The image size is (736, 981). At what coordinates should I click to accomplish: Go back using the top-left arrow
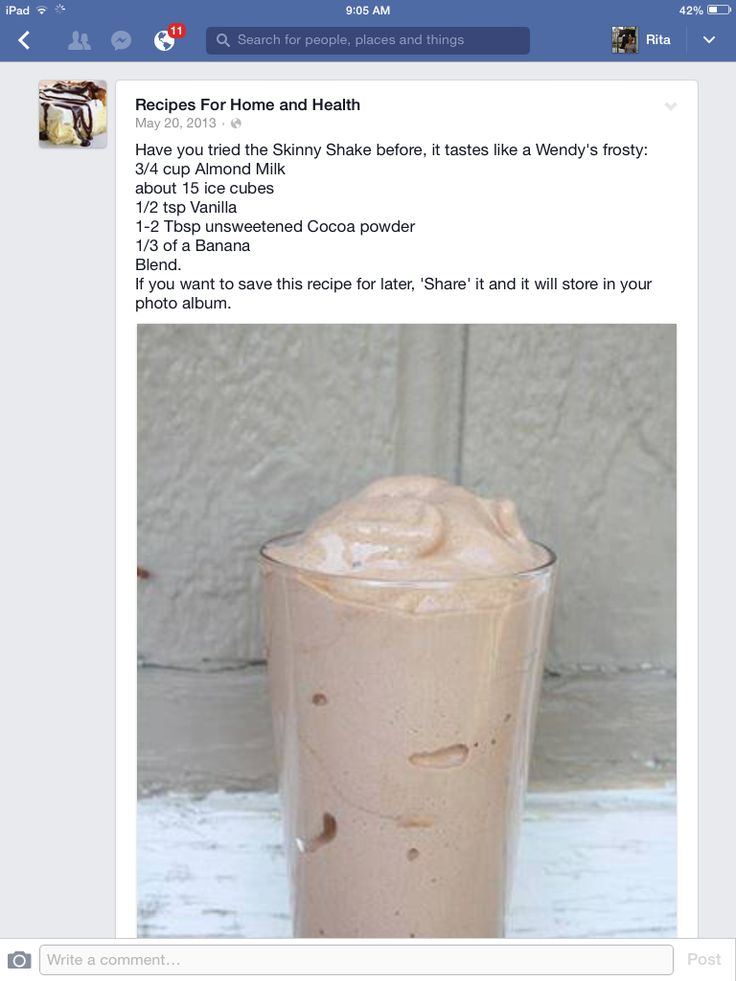tap(25, 40)
